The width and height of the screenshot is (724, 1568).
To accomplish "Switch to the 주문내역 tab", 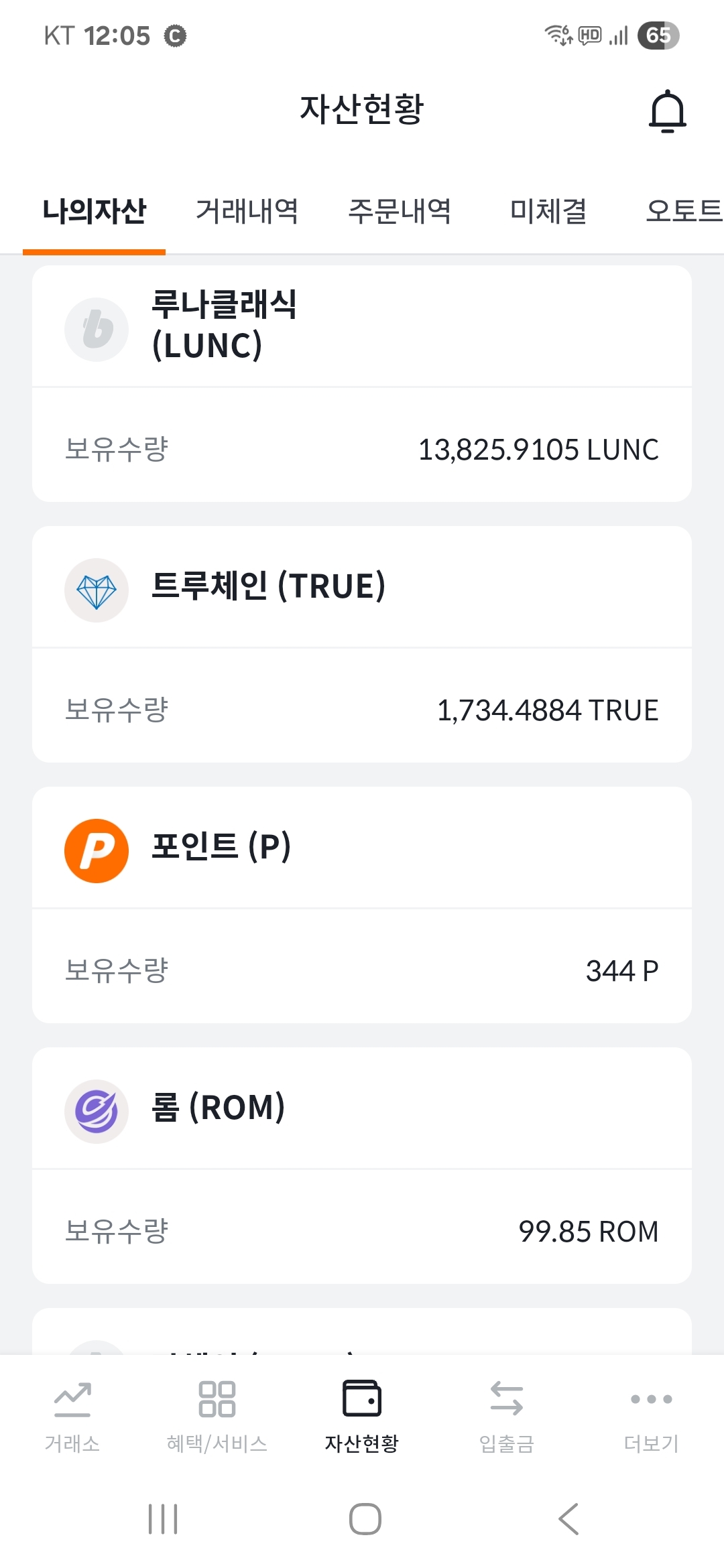I will click(400, 212).
